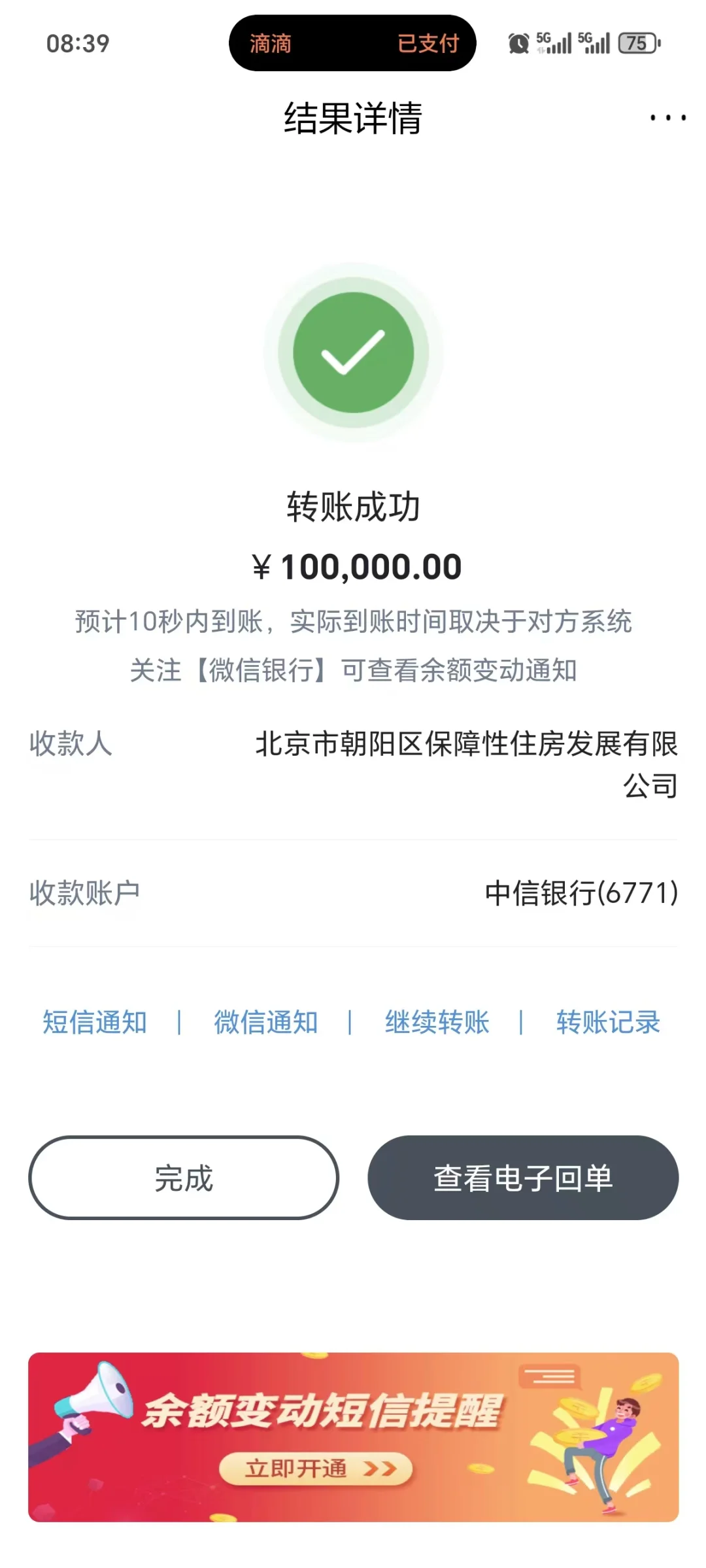View the electronic receipt 查看电子回单
706x1568 pixels.
523,1178
